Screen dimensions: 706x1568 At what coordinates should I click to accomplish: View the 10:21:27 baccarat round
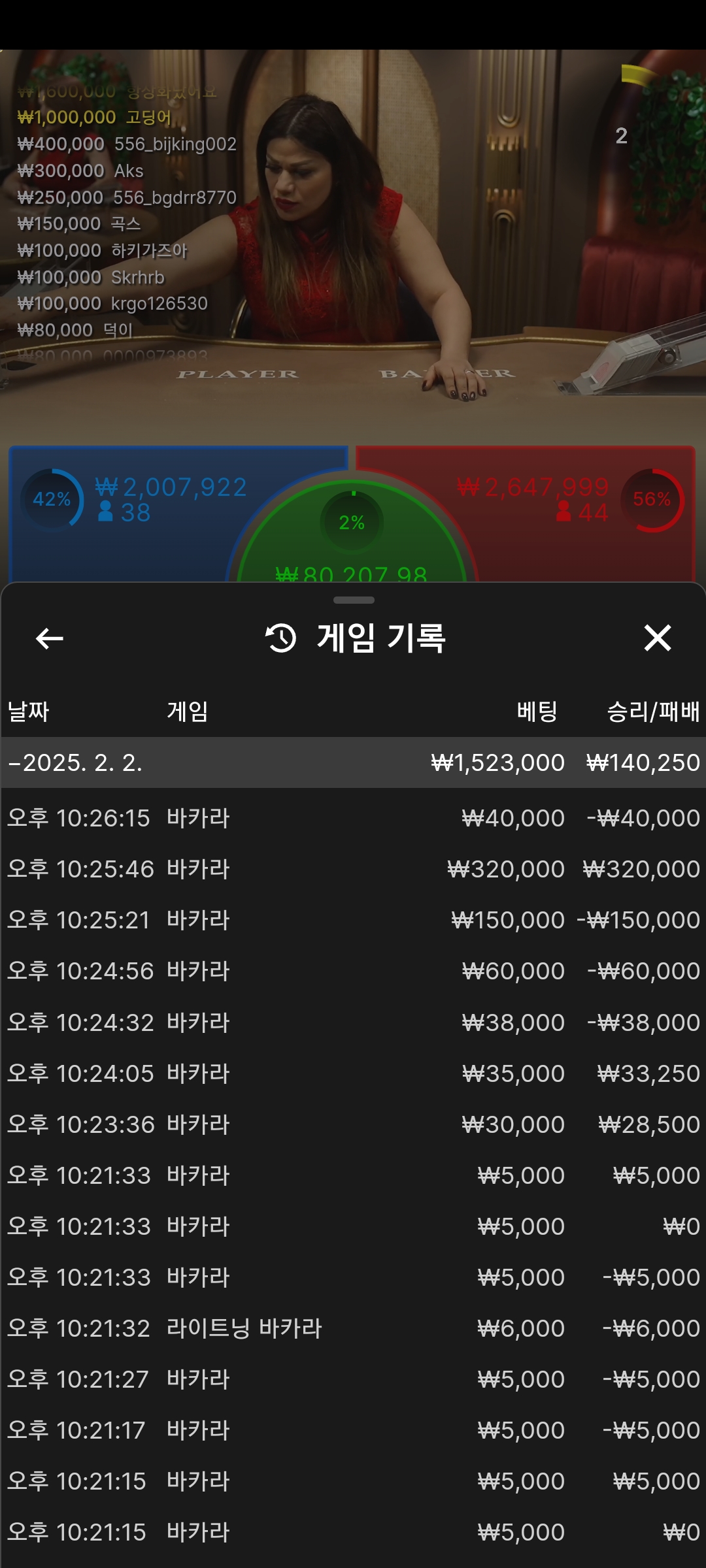pyautogui.click(x=353, y=1379)
